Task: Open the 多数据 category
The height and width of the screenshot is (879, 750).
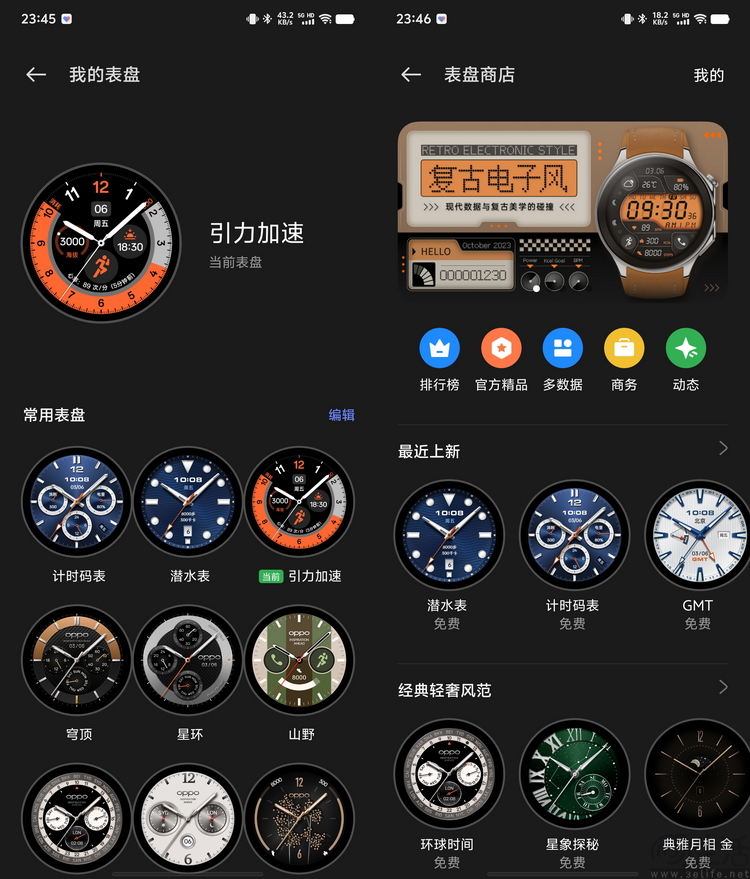Action: (562, 349)
